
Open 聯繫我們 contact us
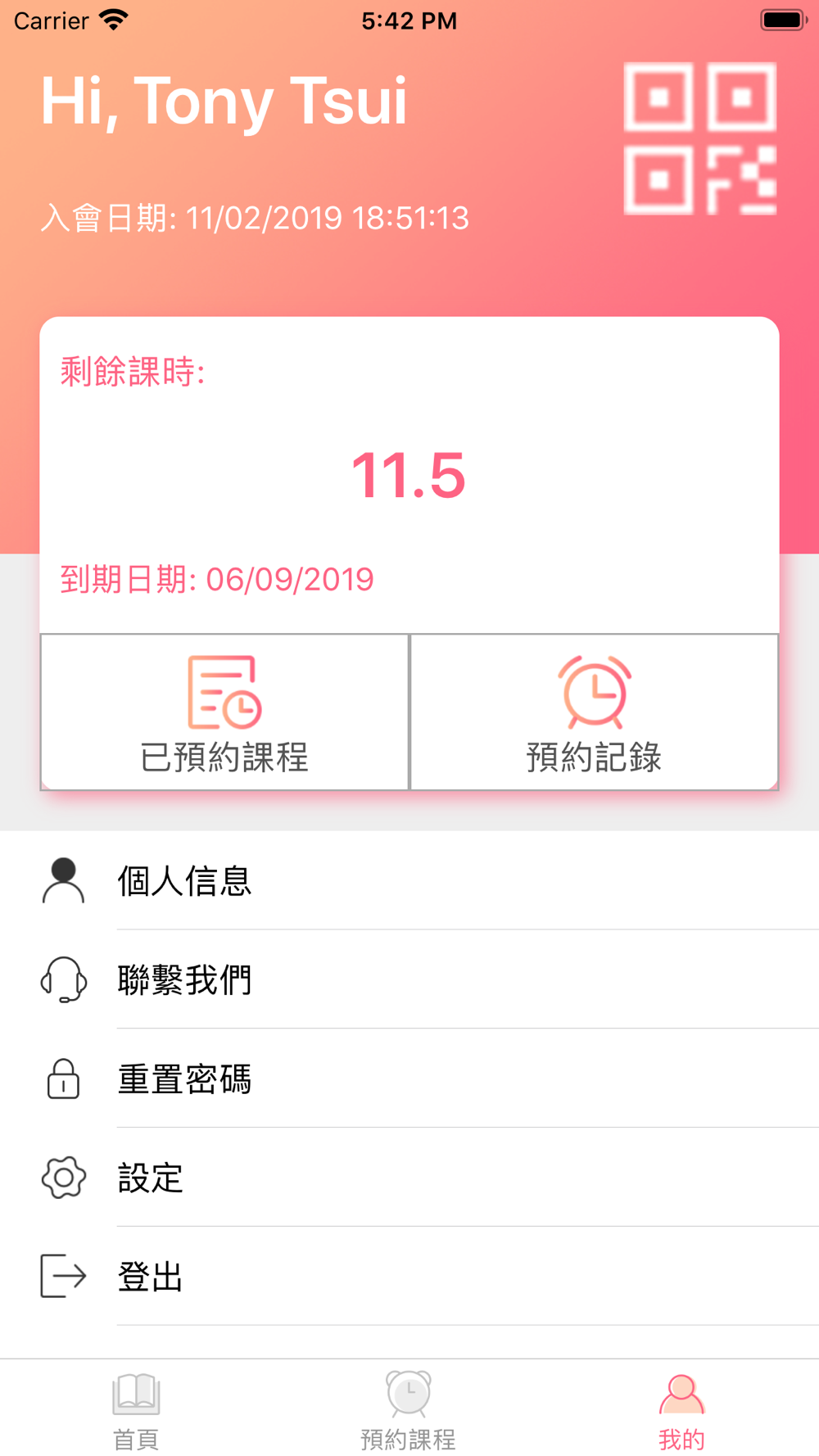(x=409, y=979)
